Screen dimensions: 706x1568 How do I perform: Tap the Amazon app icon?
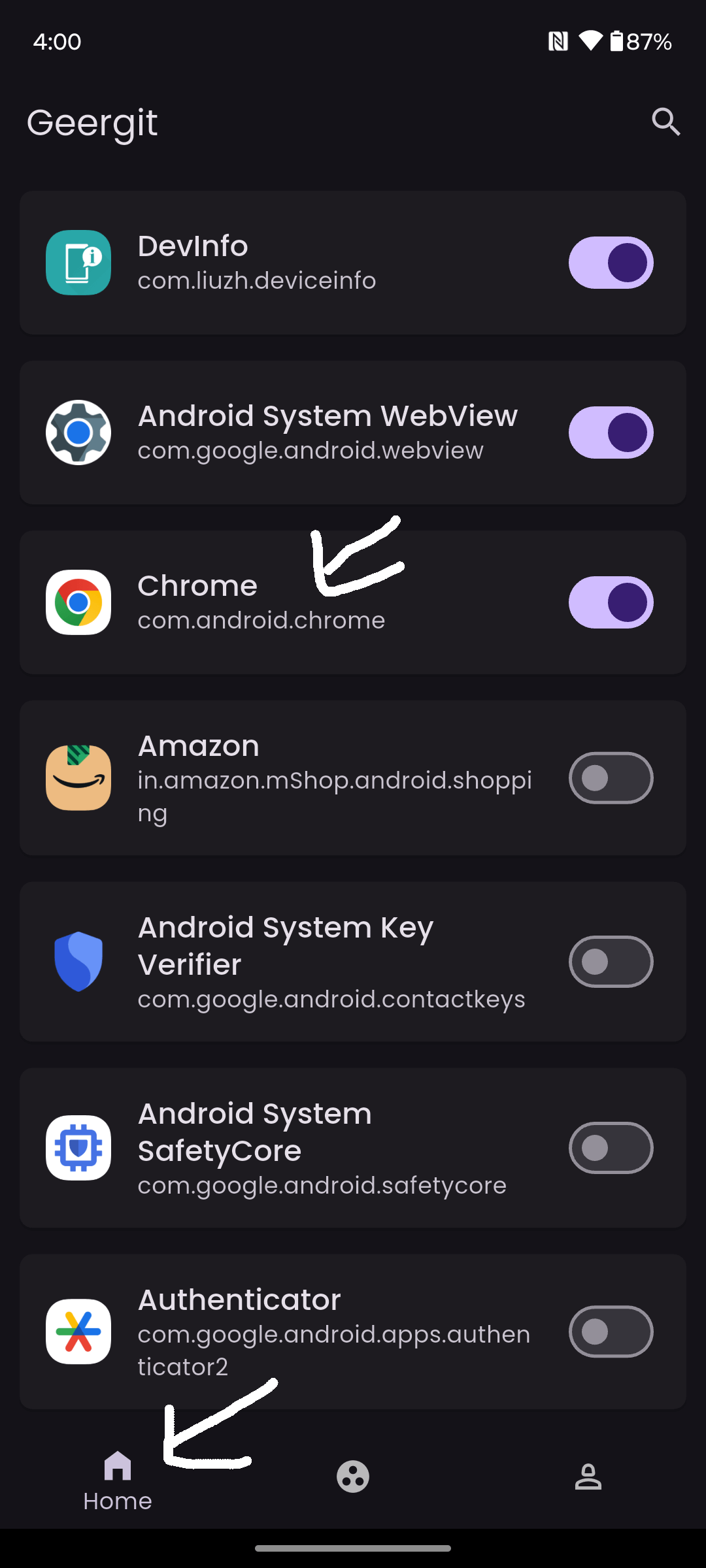click(78, 777)
